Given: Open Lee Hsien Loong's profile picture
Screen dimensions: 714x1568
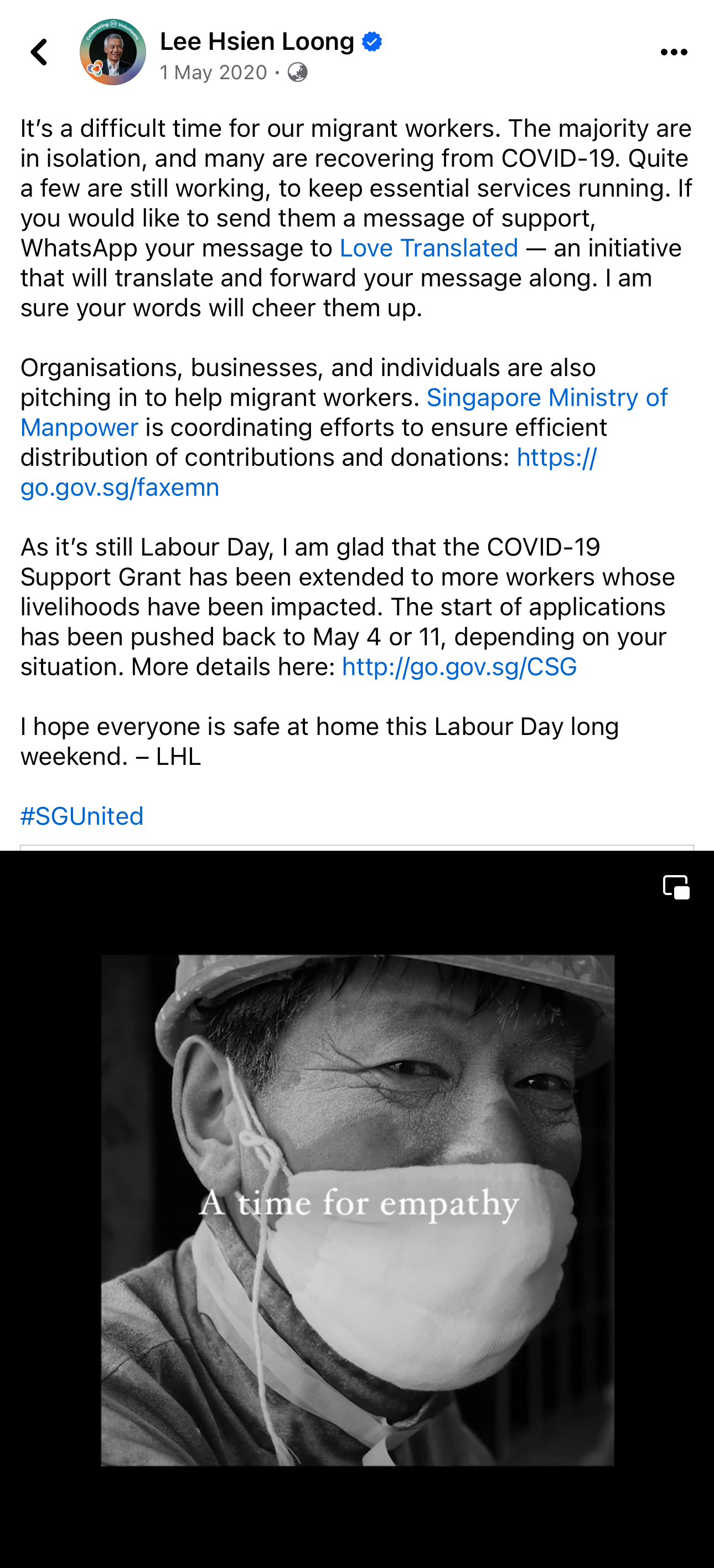Looking at the screenshot, I should 112,53.
